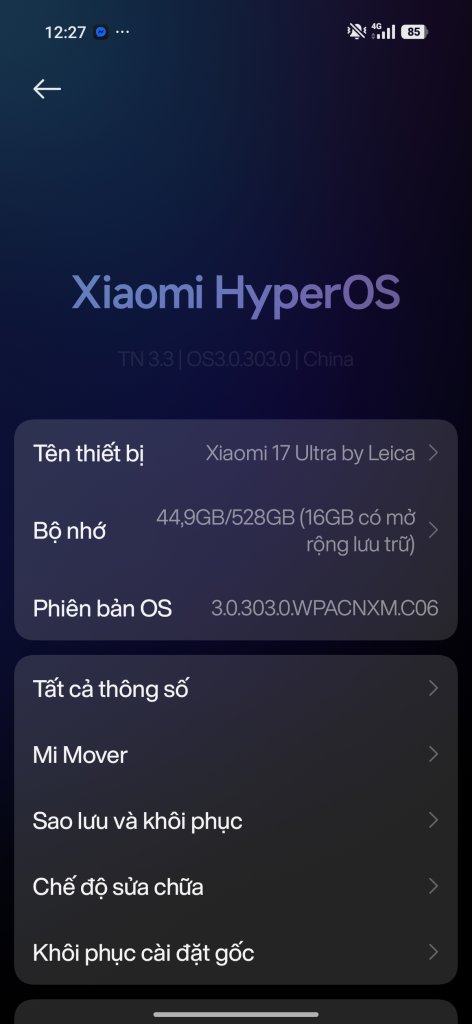Open Mi Mover

pos(236,754)
